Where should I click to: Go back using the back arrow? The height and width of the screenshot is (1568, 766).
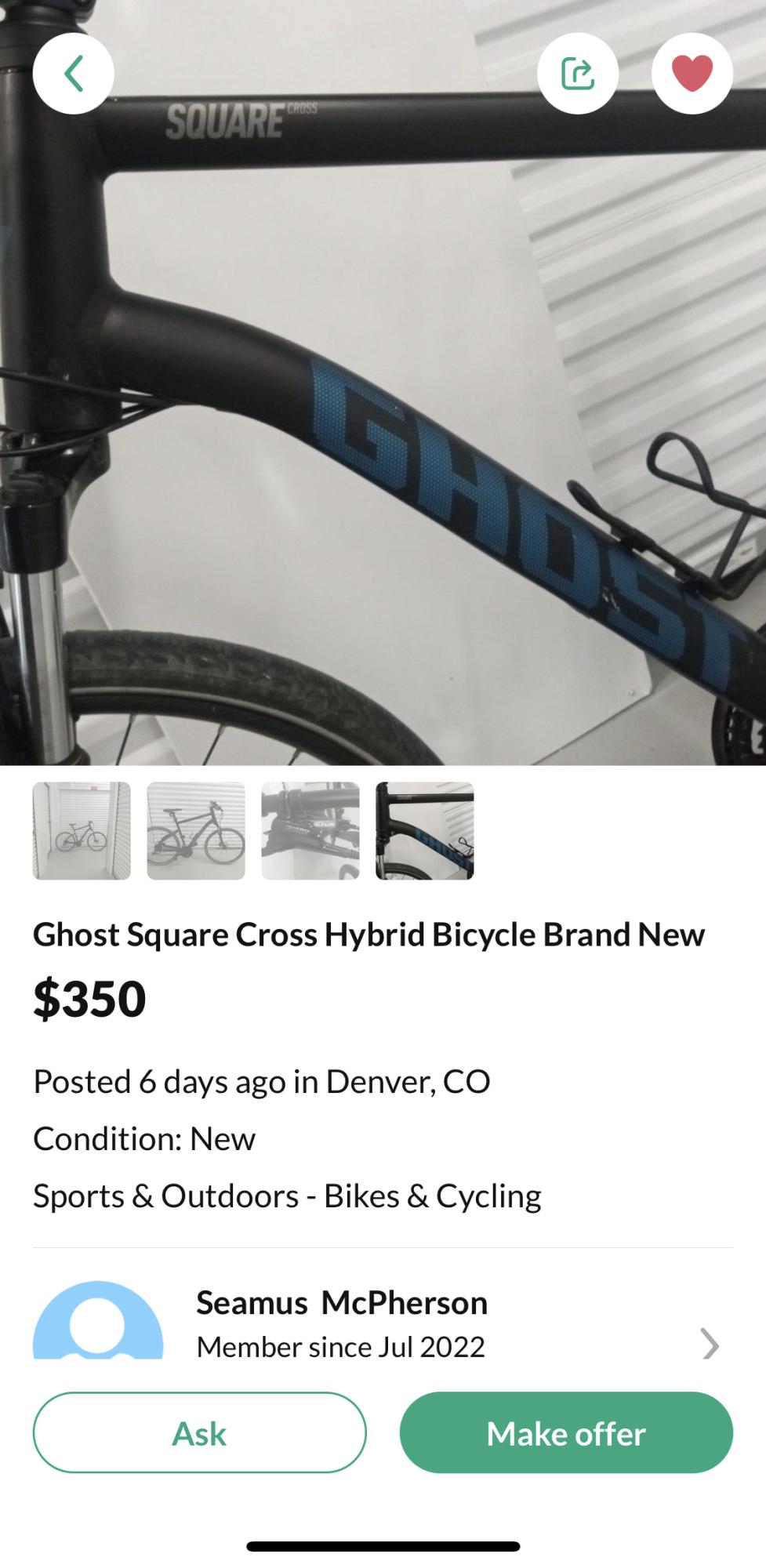pos(74,74)
